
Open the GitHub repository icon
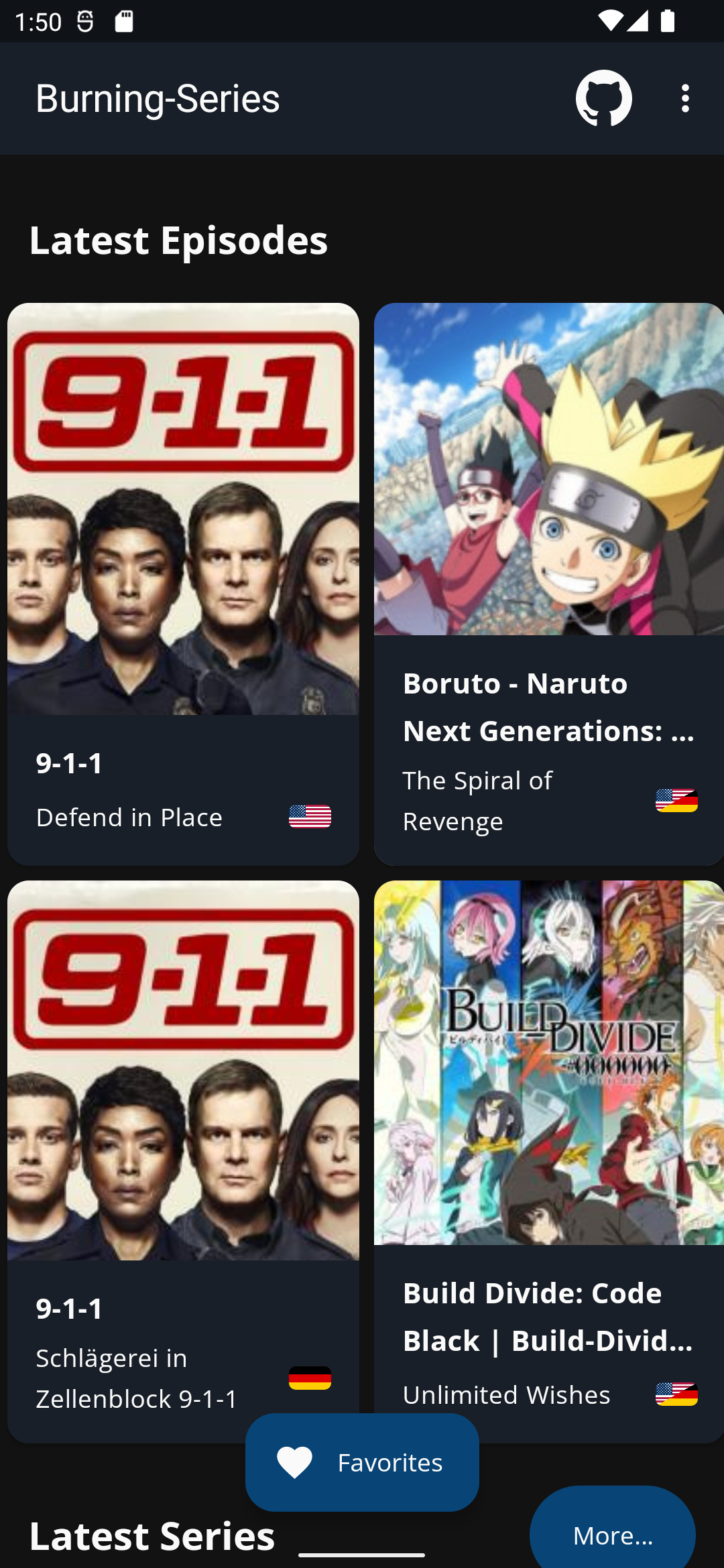coord(603,99)
